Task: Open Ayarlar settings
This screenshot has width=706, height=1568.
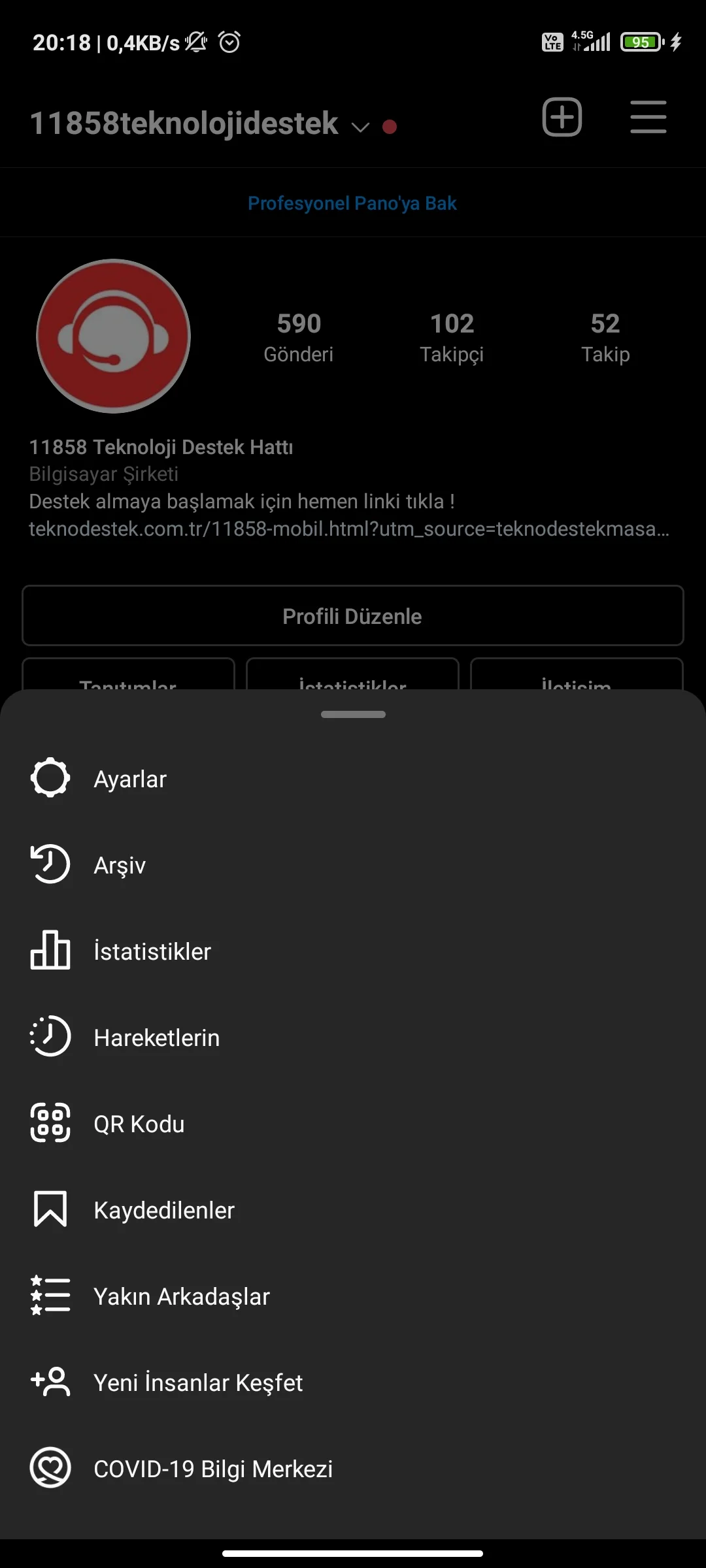Action: click(130, 779)
